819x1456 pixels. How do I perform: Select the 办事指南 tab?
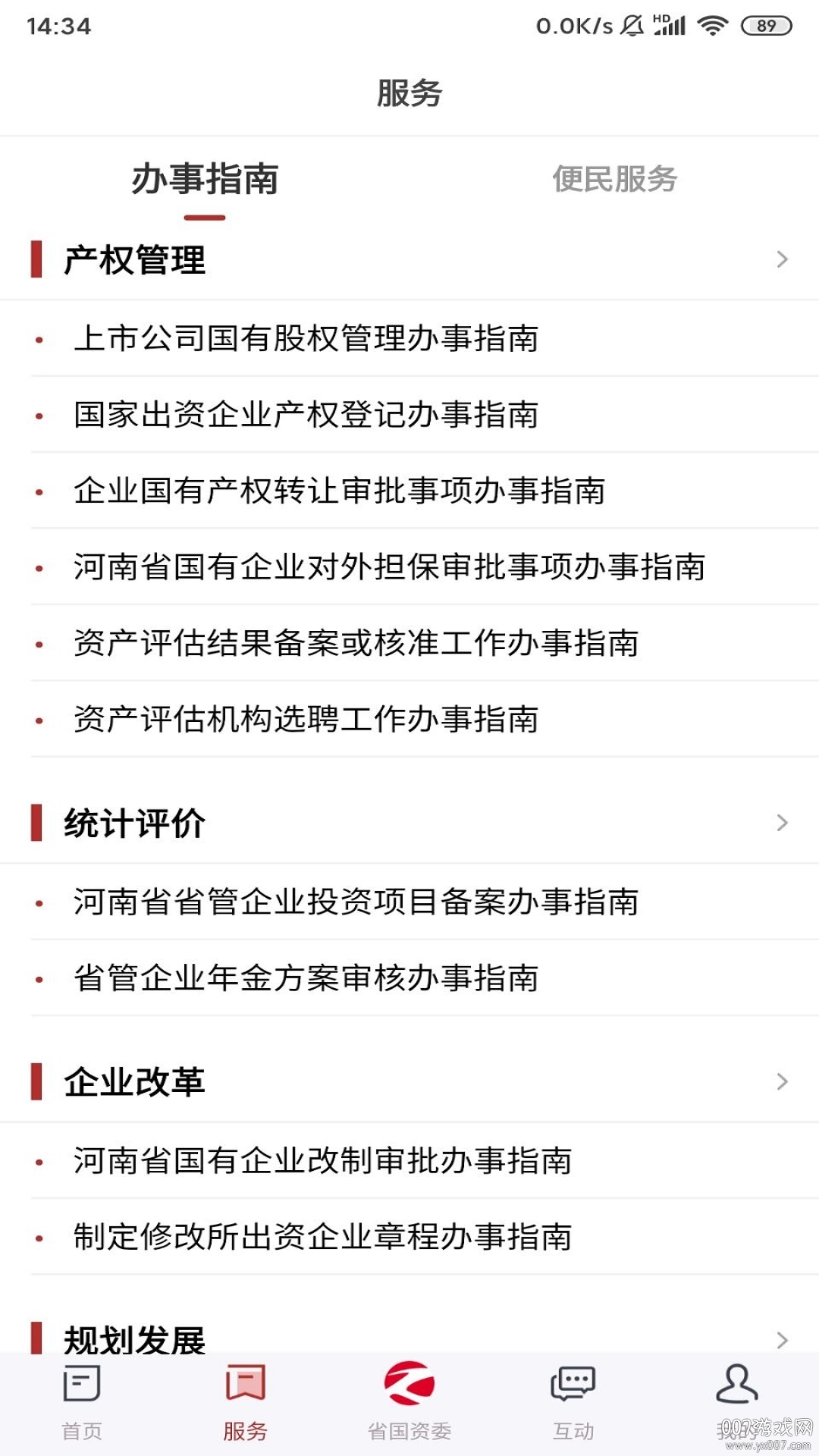click(x=205, y=180)
